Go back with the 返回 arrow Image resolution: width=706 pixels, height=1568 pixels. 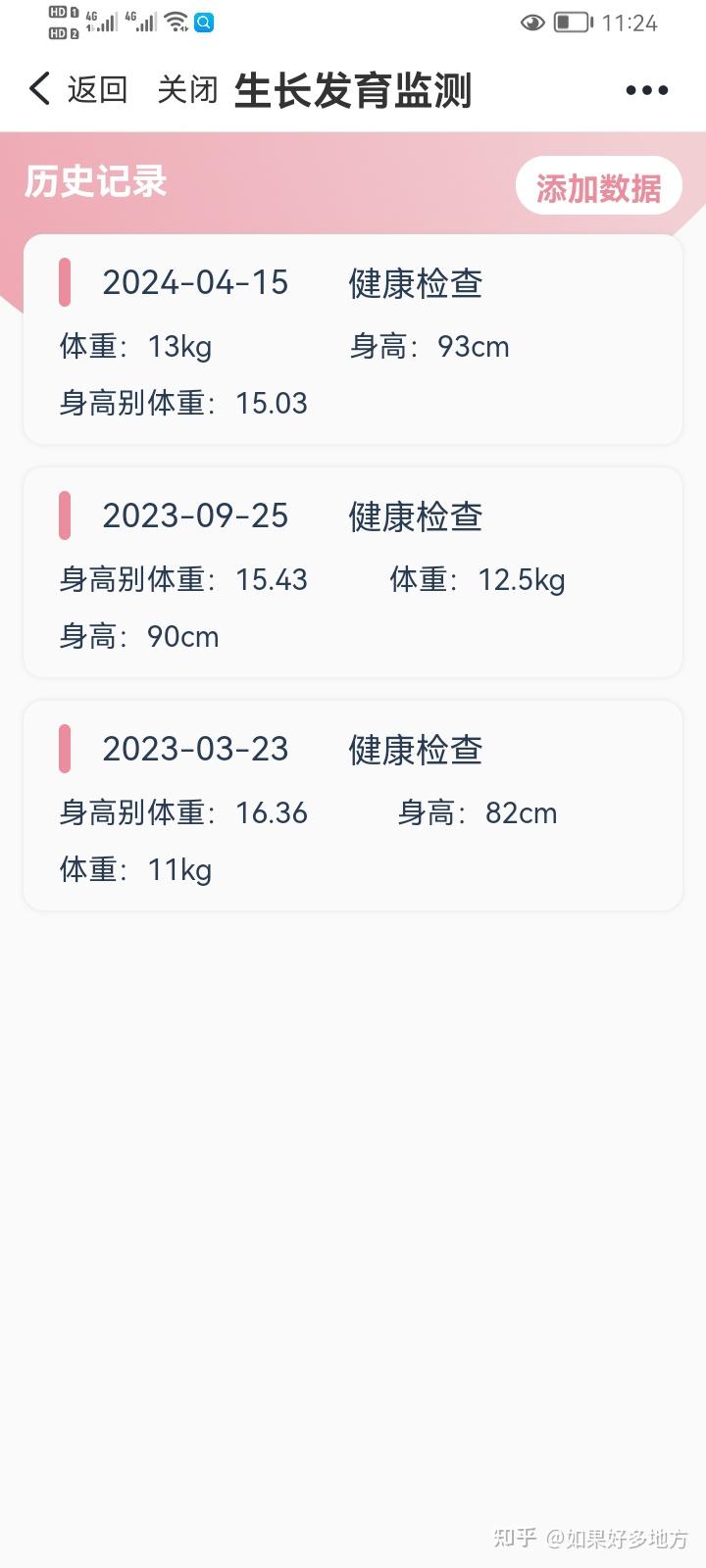(78, 89)
